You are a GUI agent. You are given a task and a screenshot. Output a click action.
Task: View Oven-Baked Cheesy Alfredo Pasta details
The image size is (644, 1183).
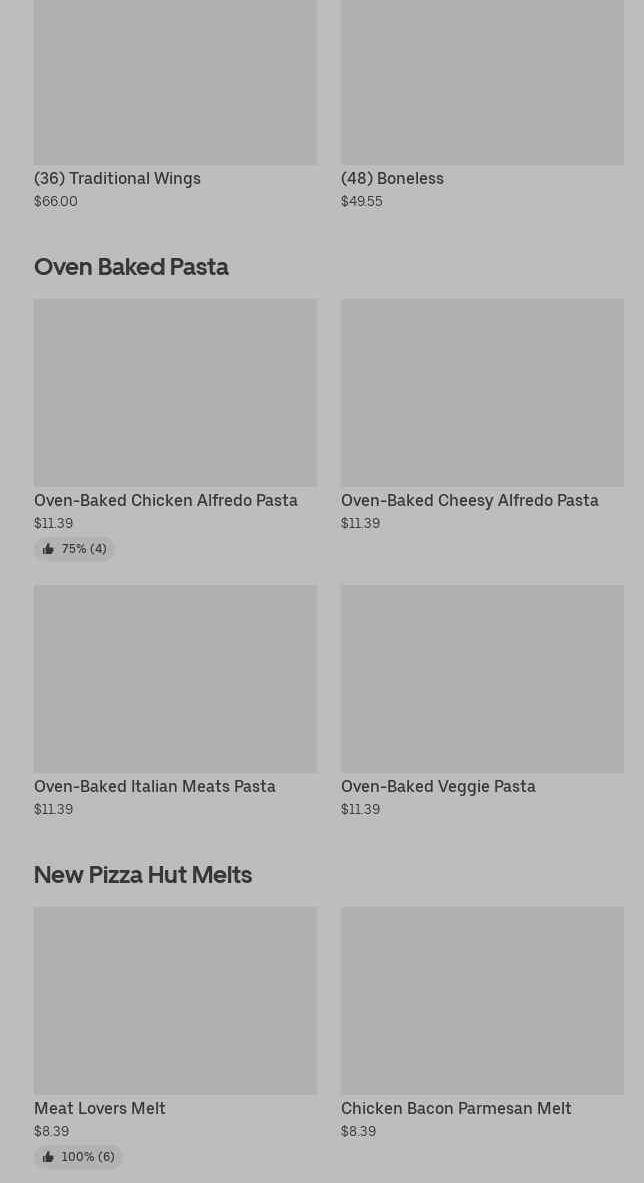click(x=482, y=393)
